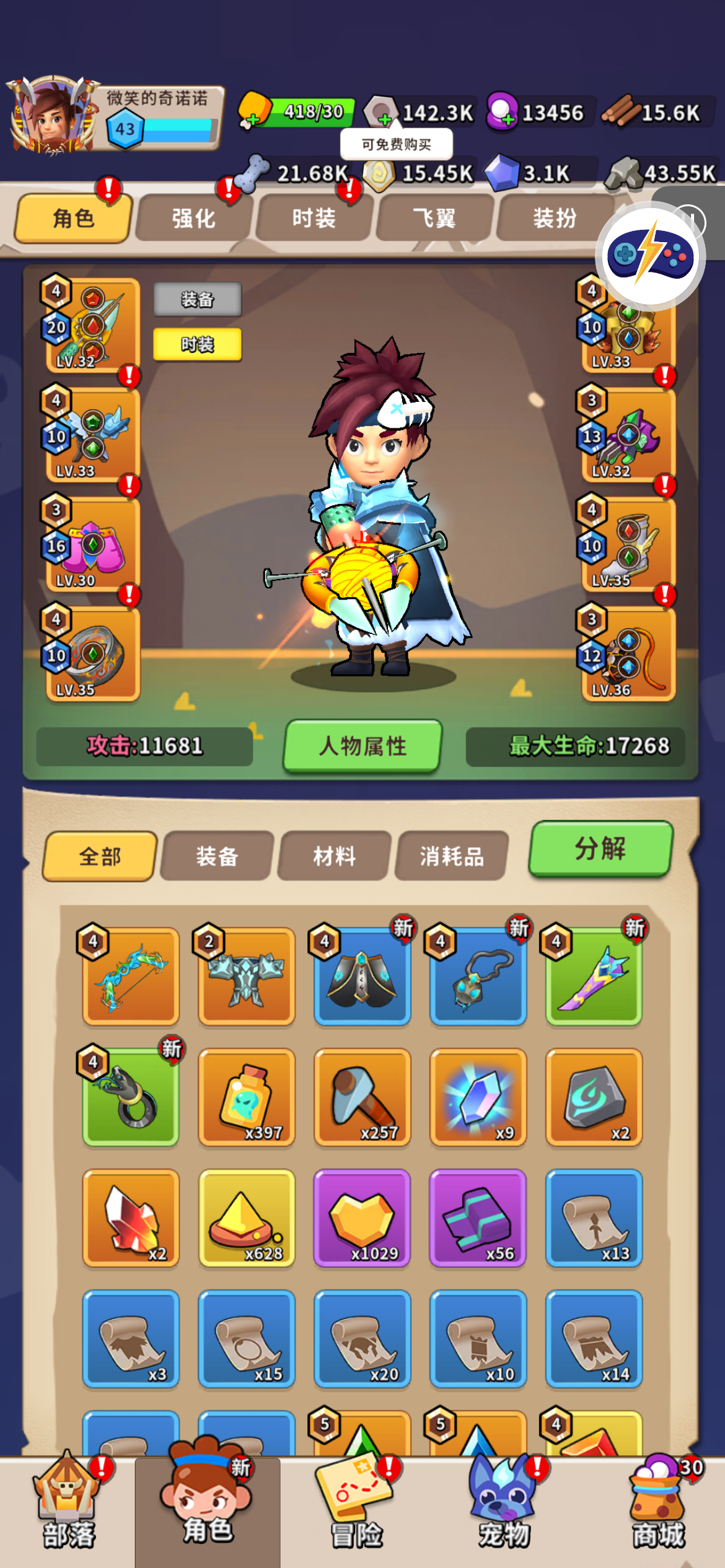Open the 装扮 tab
This screenshot has height=1568, width=725.
(554, 219)
